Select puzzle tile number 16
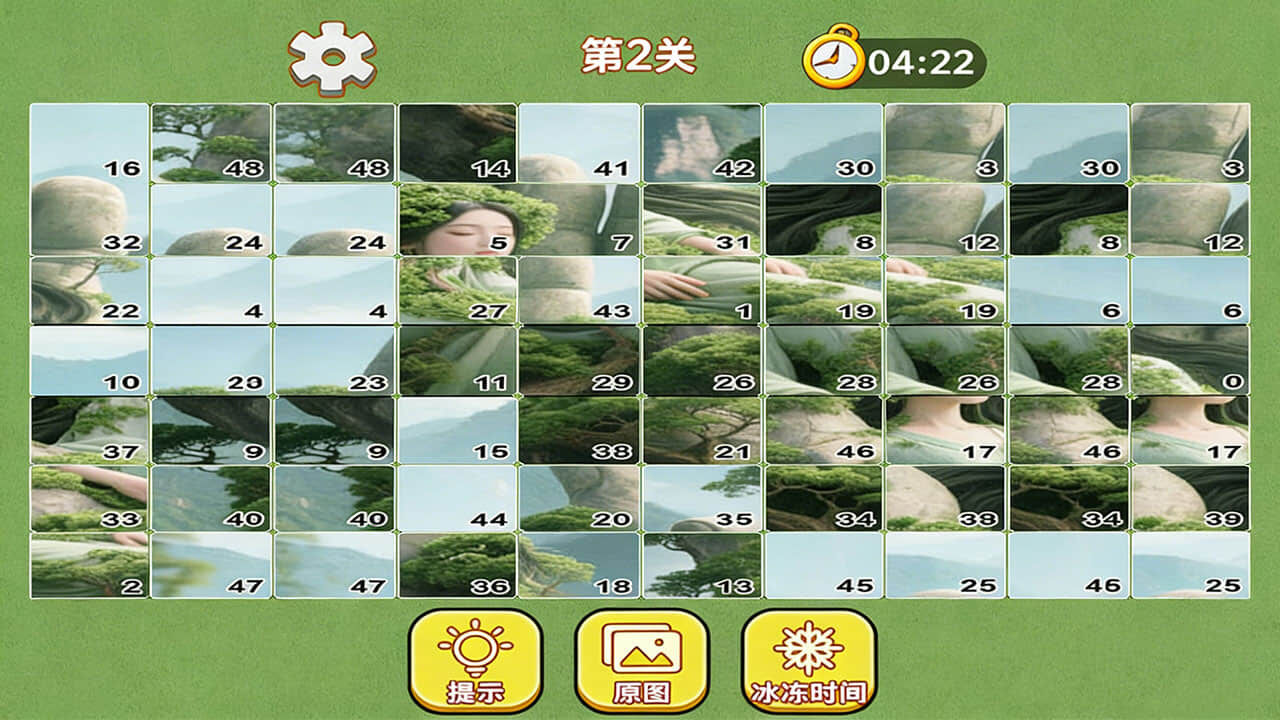 [89, 143]
